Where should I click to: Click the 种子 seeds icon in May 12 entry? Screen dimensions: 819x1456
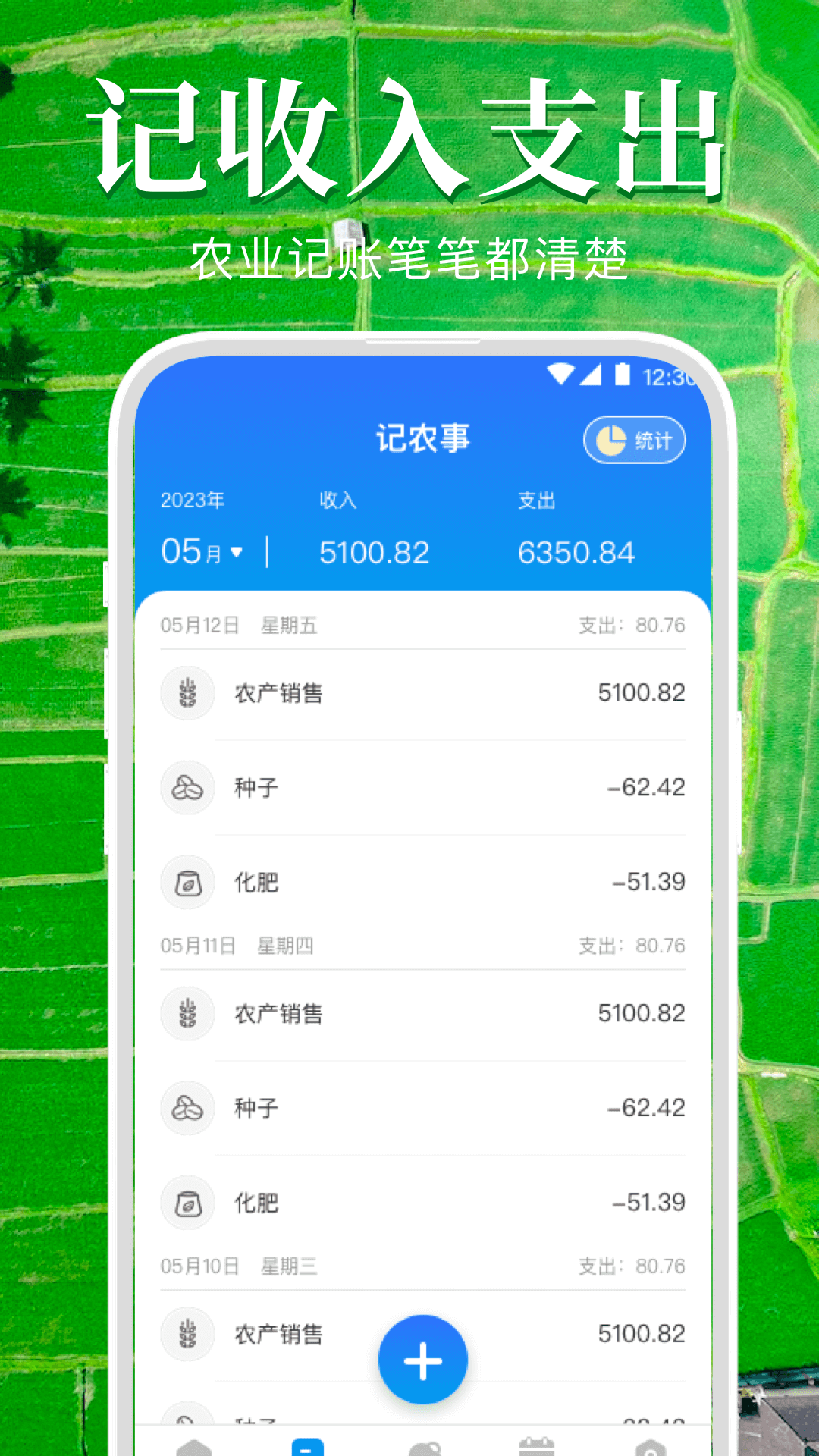(187, 787)
